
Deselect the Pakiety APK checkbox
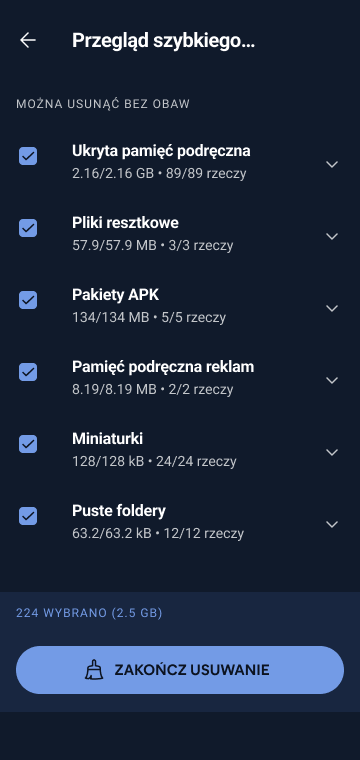pos(28,300)
